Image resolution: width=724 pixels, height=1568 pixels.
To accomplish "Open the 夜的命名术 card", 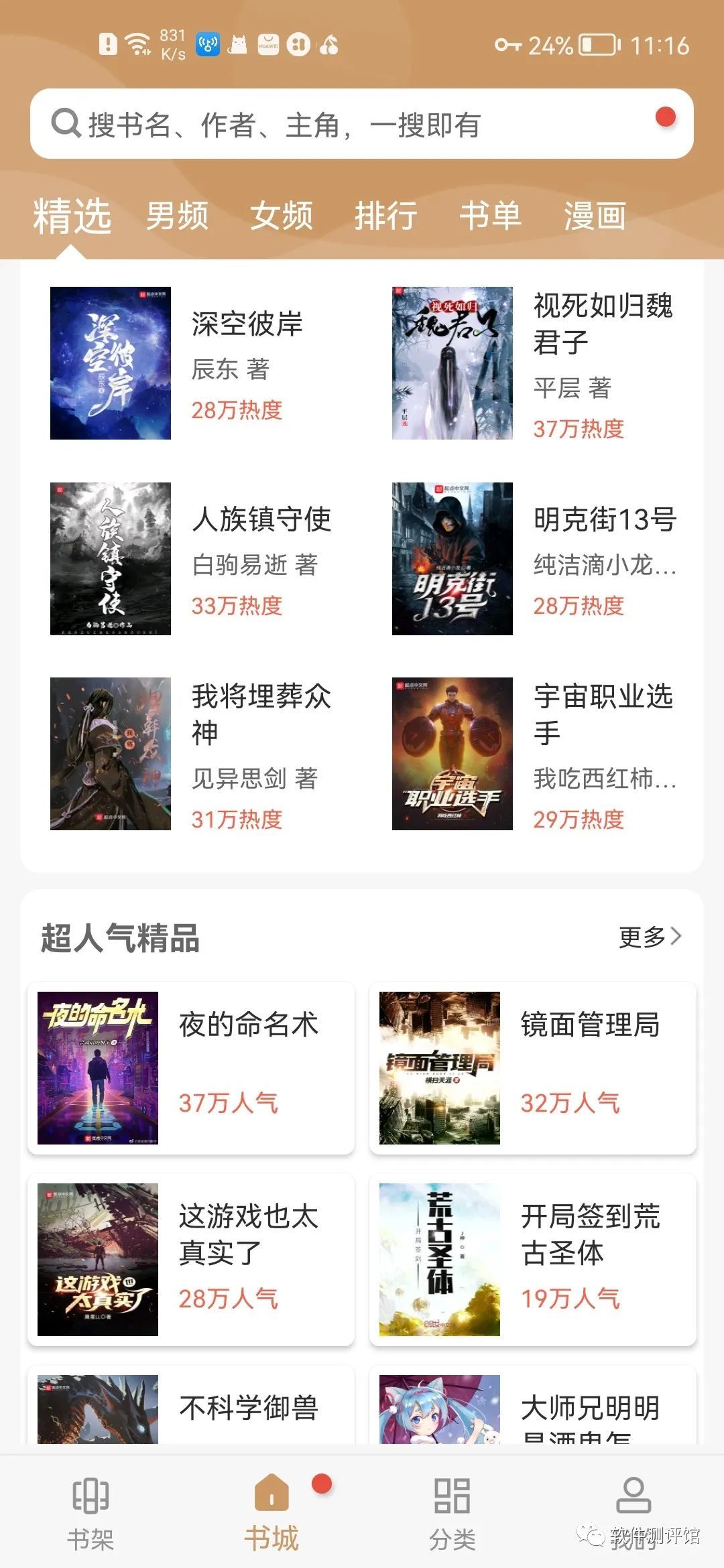I will tap(191, 1068).
